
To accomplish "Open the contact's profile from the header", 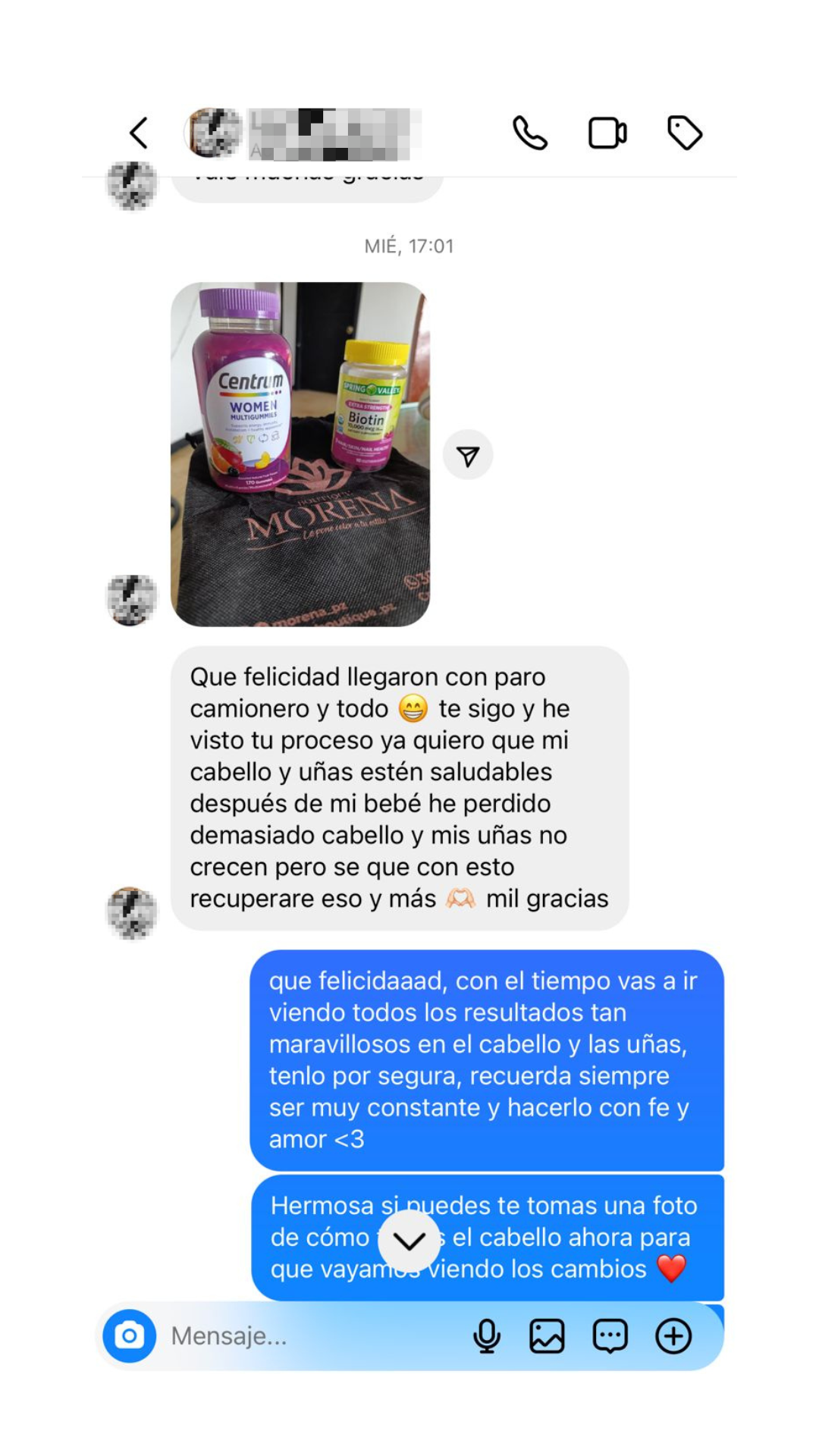I will coord(303,133).
